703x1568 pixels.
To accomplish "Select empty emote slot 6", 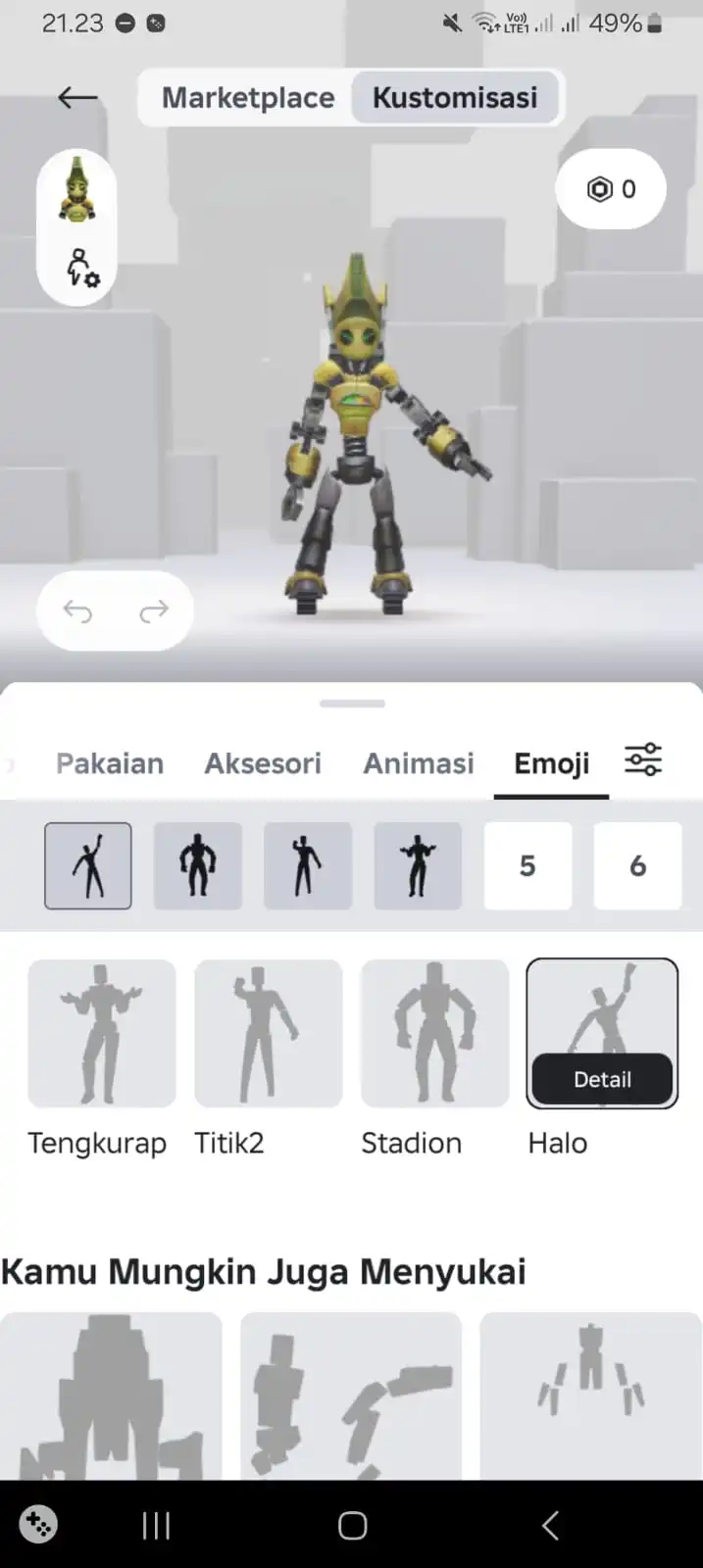I will point(637,866).
